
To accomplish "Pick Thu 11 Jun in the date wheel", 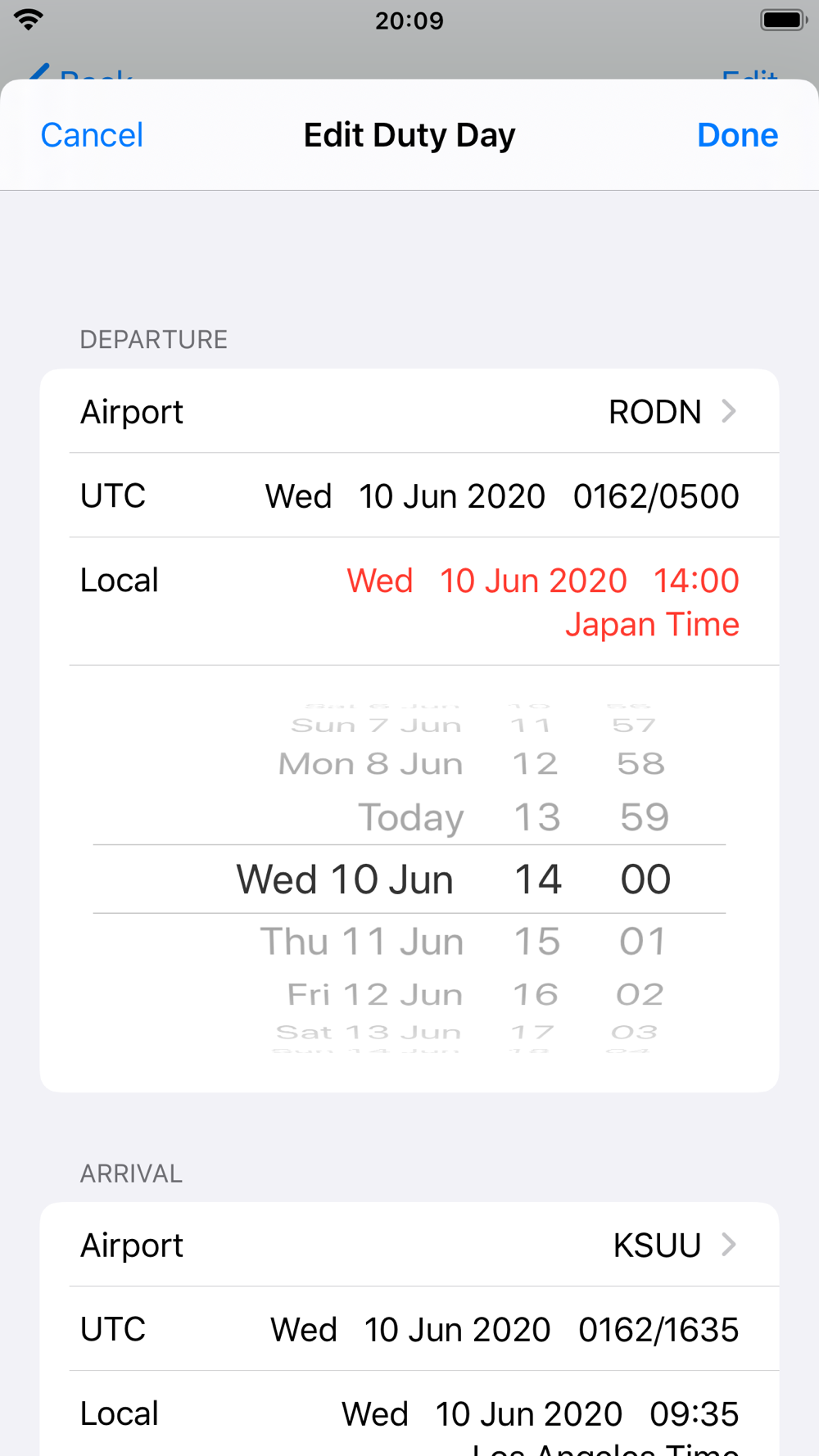I will (x=361, y=941).
